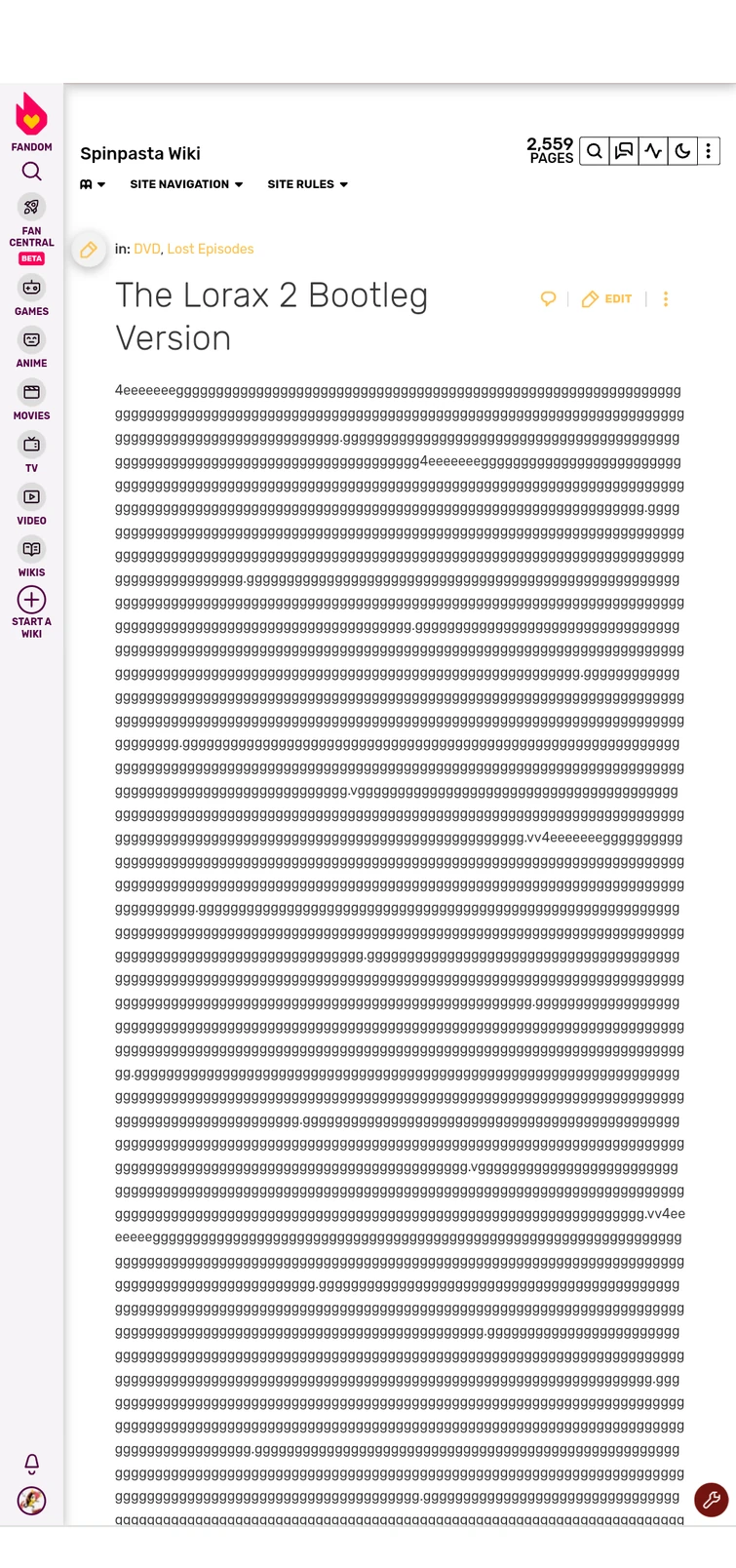Open the Fandom home logo

[x=31, y=121]
